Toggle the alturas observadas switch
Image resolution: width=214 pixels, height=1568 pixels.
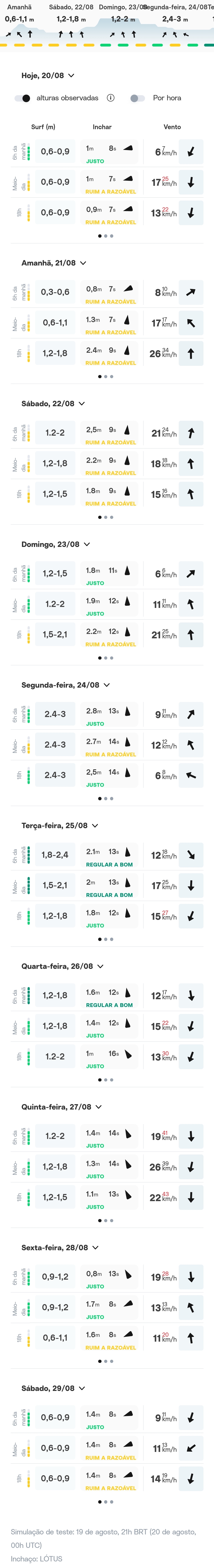tap(22, 98)
